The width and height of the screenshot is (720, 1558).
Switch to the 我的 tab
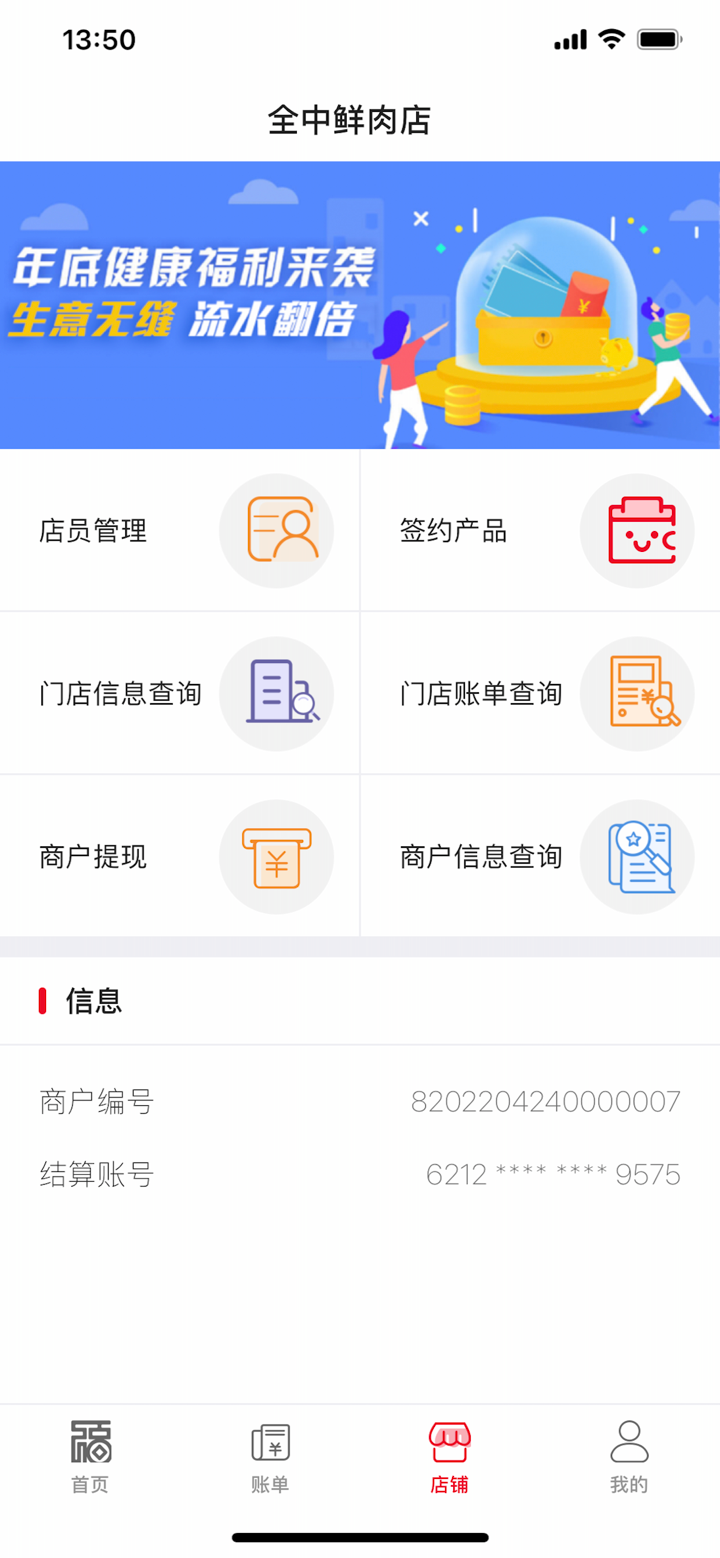[x=628, y=1458]
